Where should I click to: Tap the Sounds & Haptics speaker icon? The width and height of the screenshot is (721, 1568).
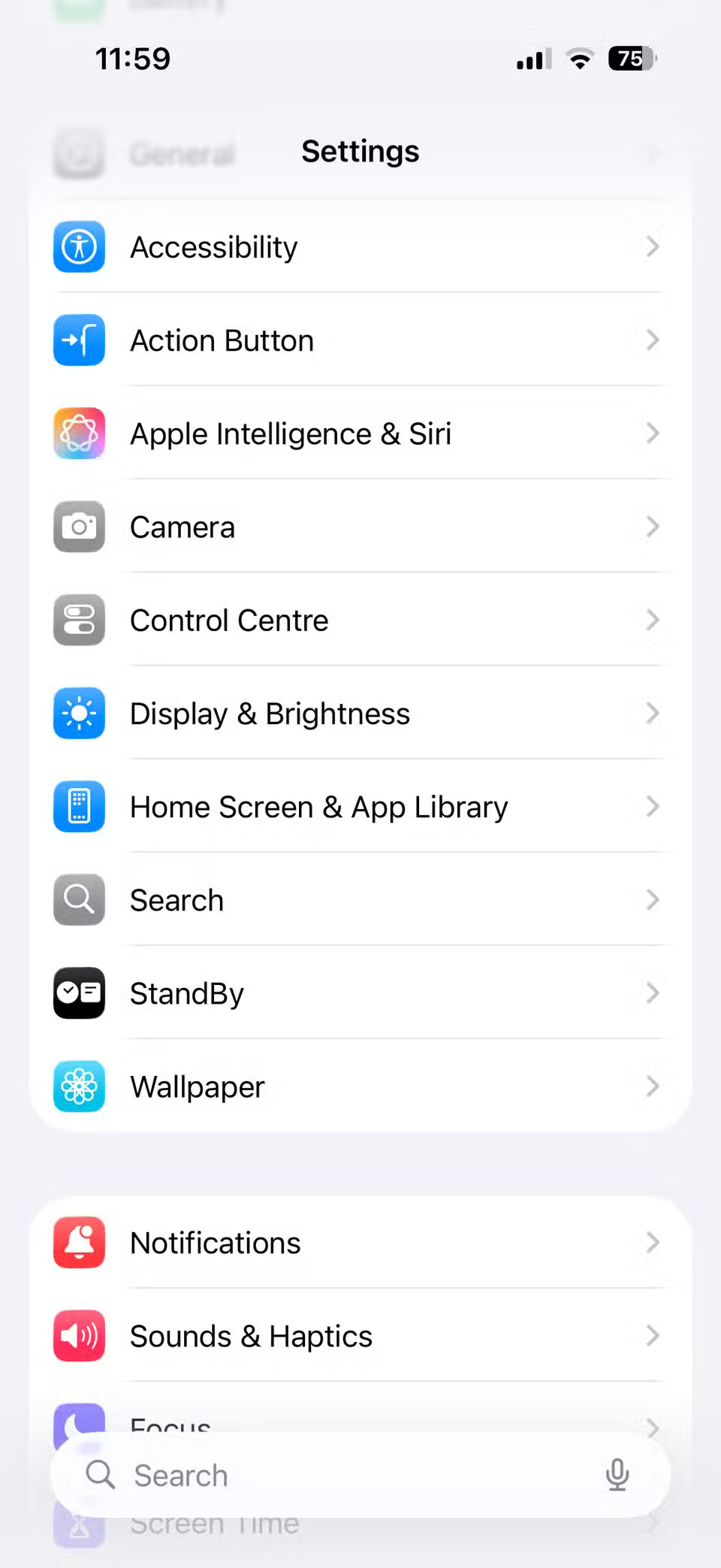(79, 1337)
